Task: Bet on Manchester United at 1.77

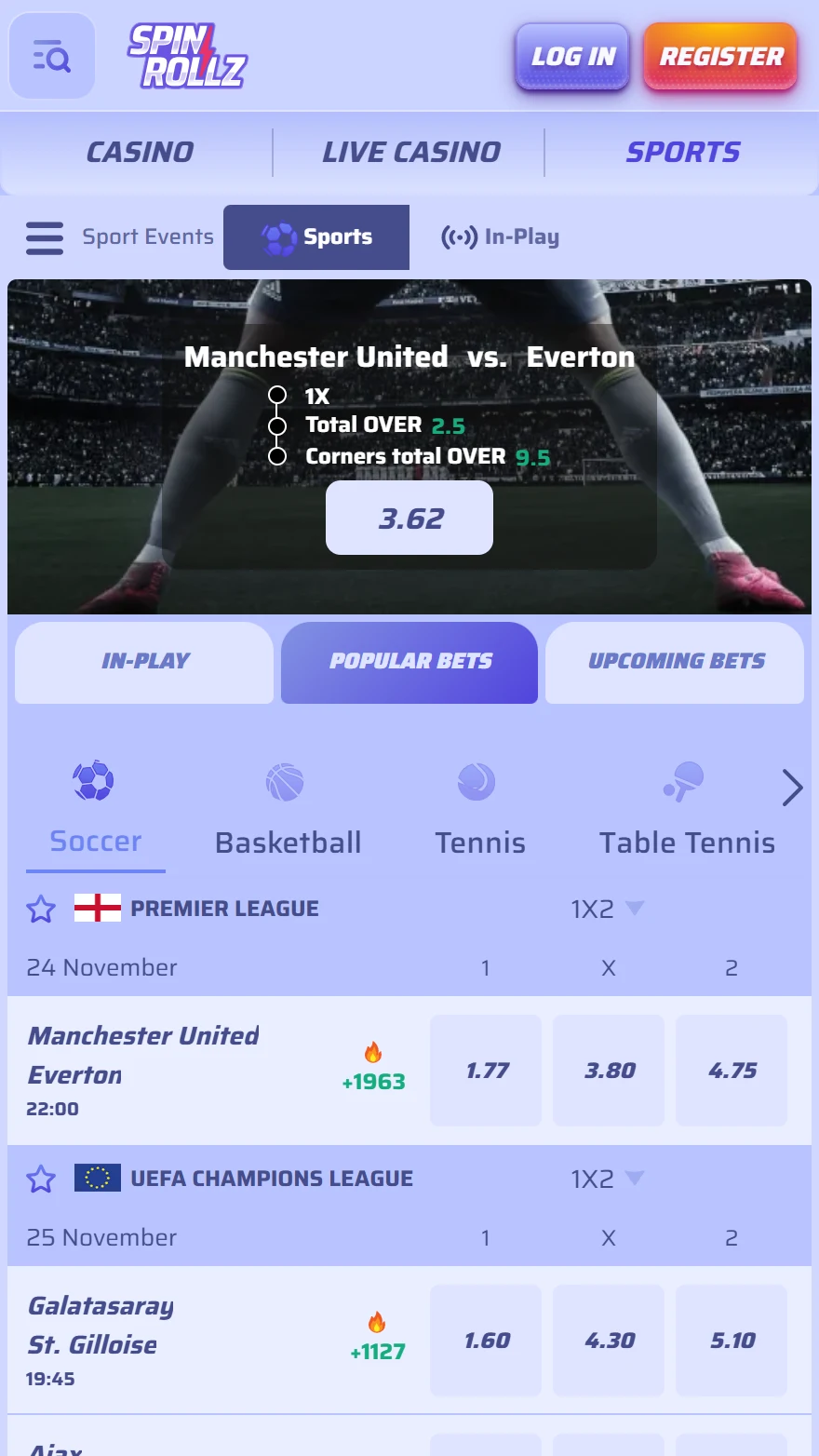Action: (x=486, y=1071)
